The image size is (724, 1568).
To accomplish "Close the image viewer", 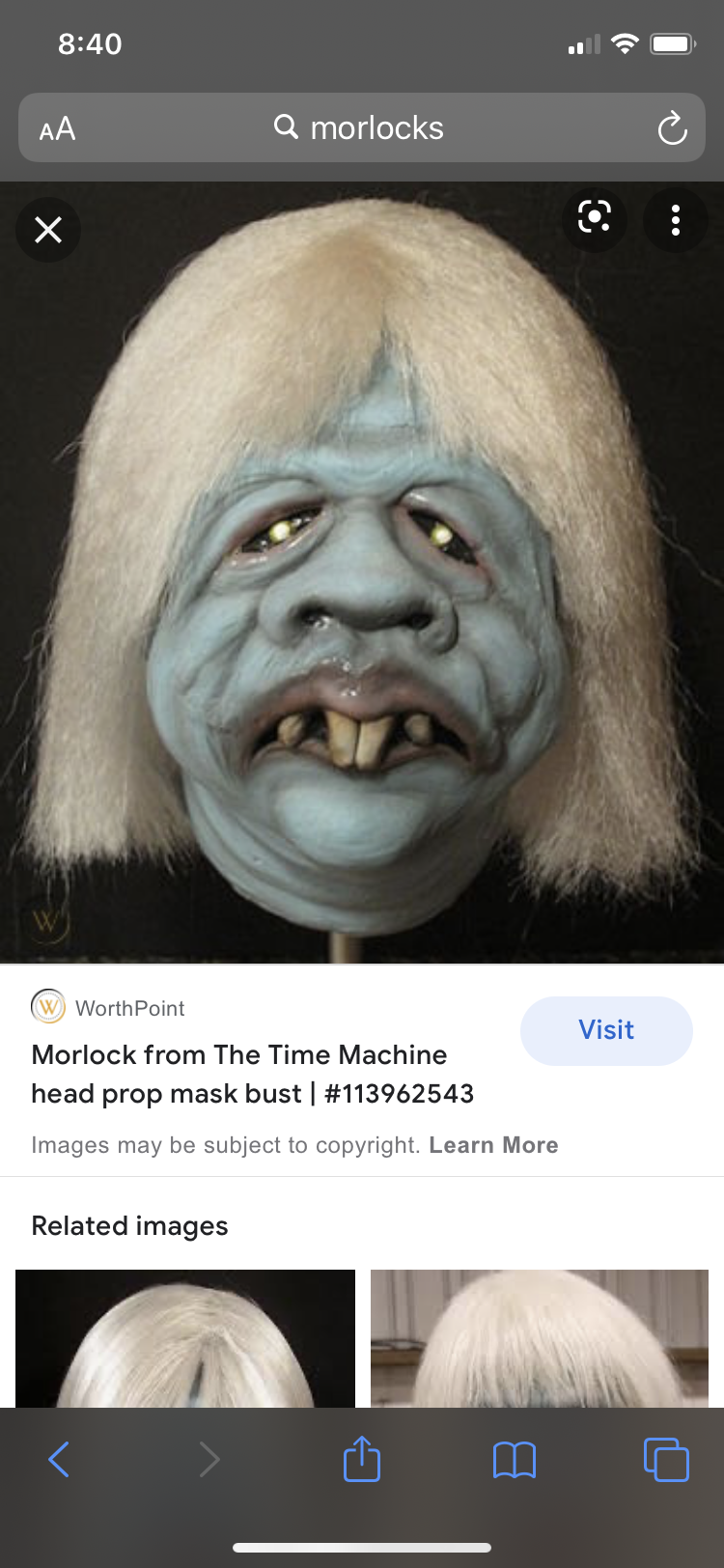I will coord(48,230).
